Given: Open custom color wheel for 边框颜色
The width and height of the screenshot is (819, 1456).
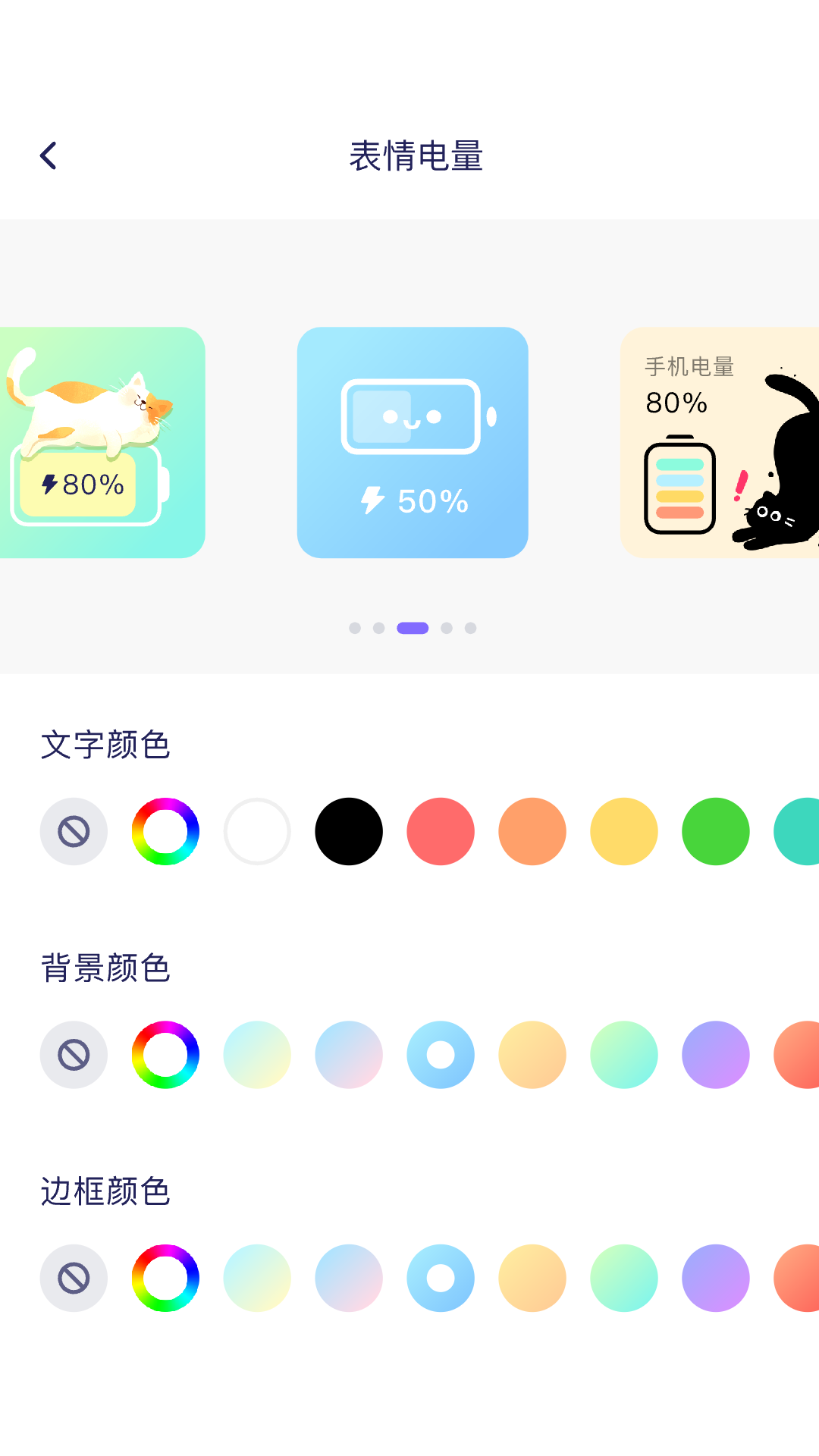Looking at the screenshot, I should coord(165,1278).
